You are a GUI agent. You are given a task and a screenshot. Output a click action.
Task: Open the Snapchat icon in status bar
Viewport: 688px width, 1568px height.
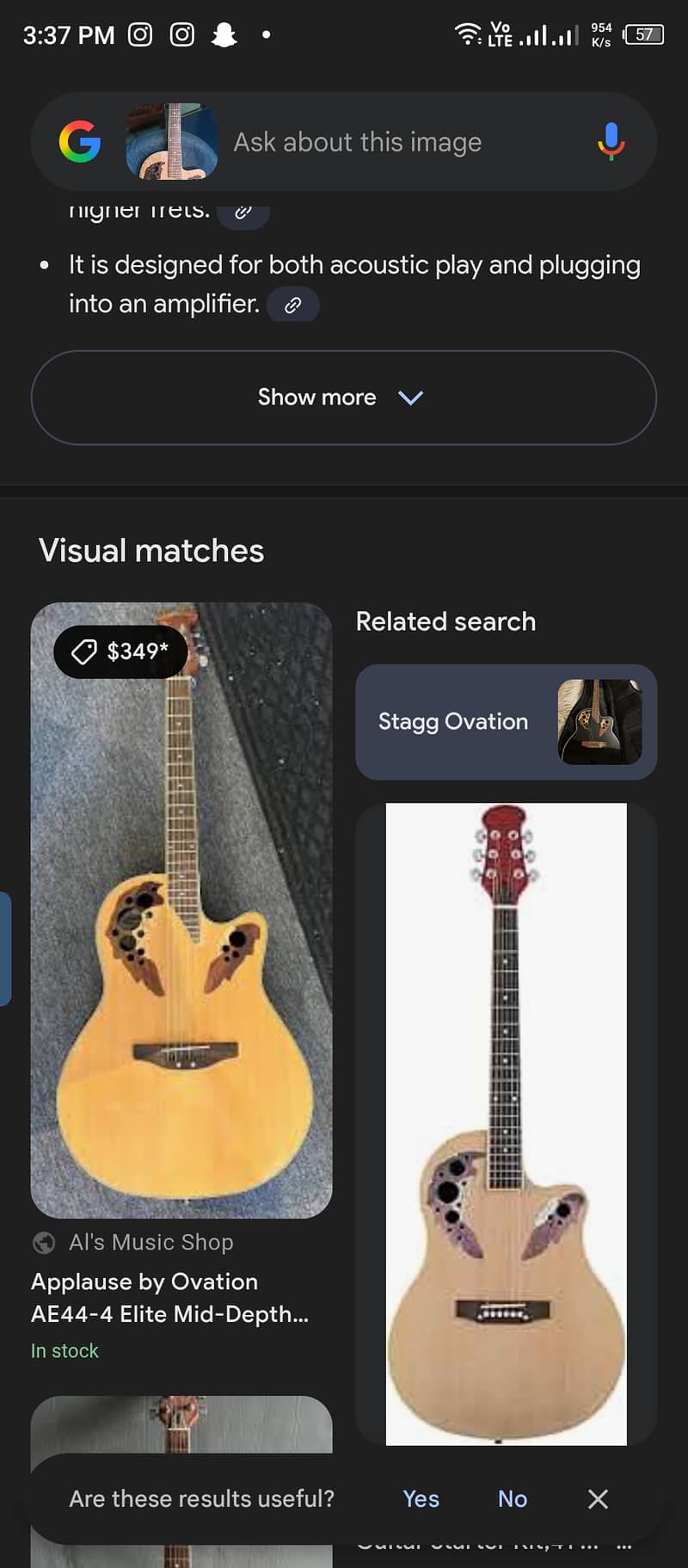click(224, 34)
